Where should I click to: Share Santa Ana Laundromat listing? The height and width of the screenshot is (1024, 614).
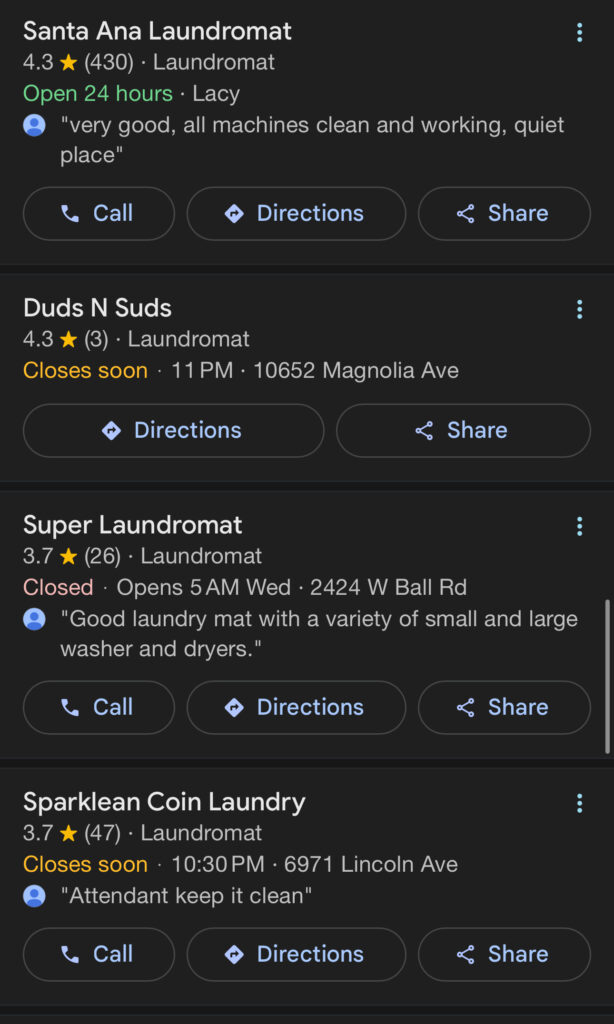504,214
